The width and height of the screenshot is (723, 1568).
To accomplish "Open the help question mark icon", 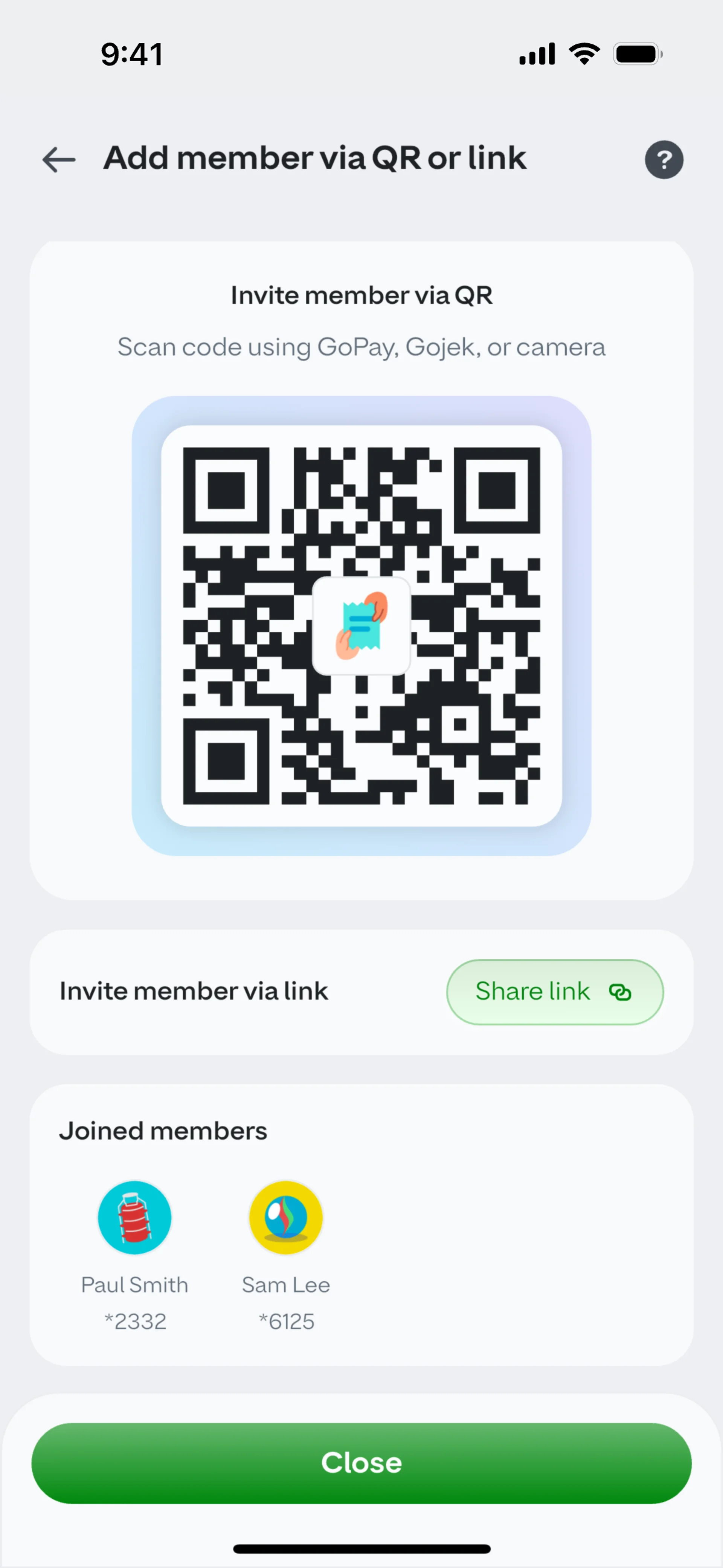I will coord(664,159).
